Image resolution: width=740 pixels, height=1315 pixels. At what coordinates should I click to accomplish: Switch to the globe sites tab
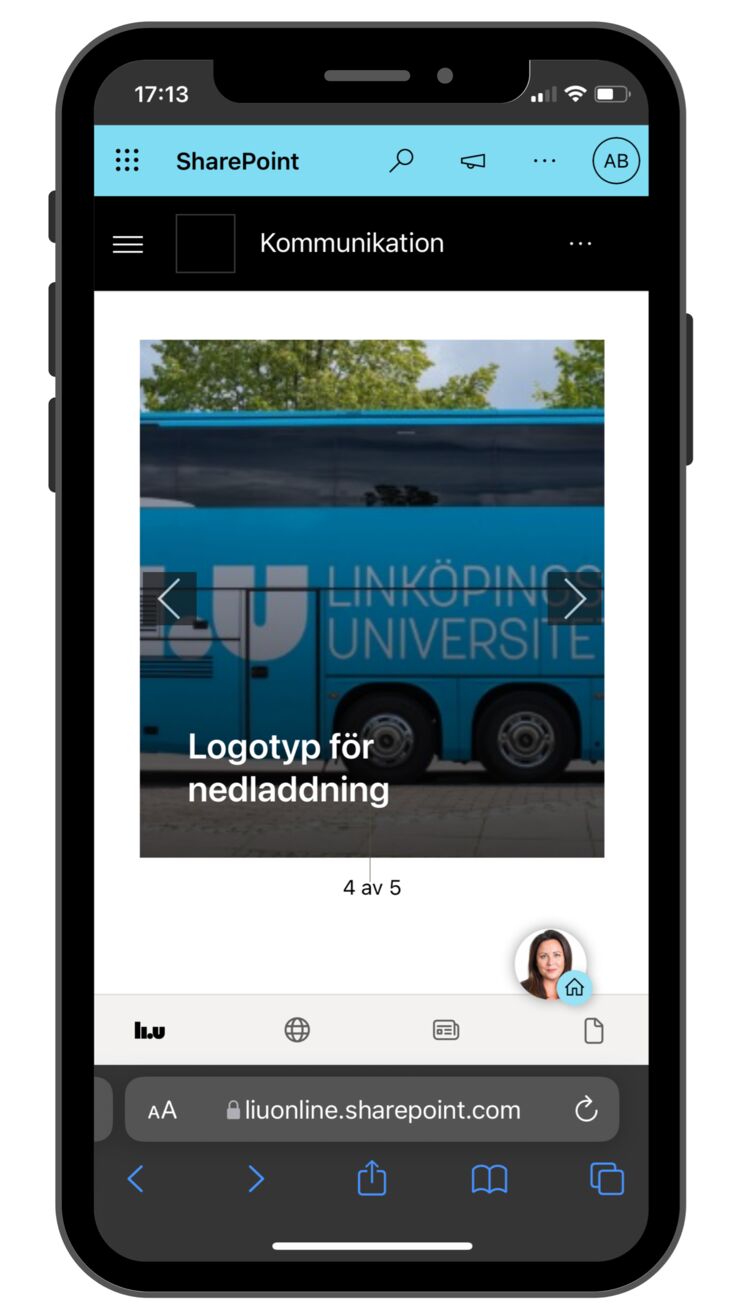point(297,1031)
